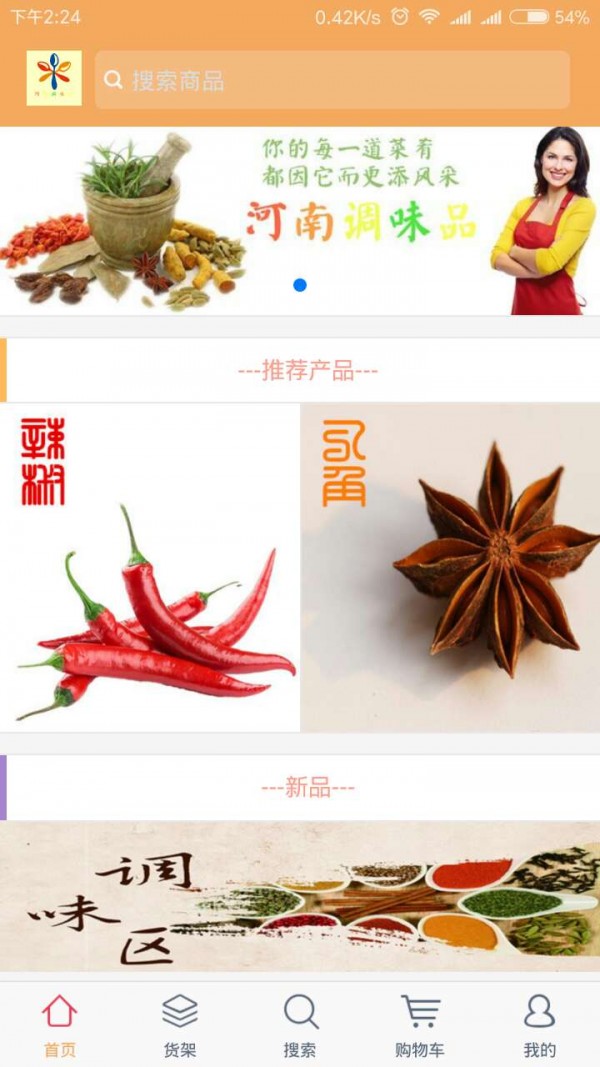Go to the 搜索 tab
600x1067 pixels.
300,1025
